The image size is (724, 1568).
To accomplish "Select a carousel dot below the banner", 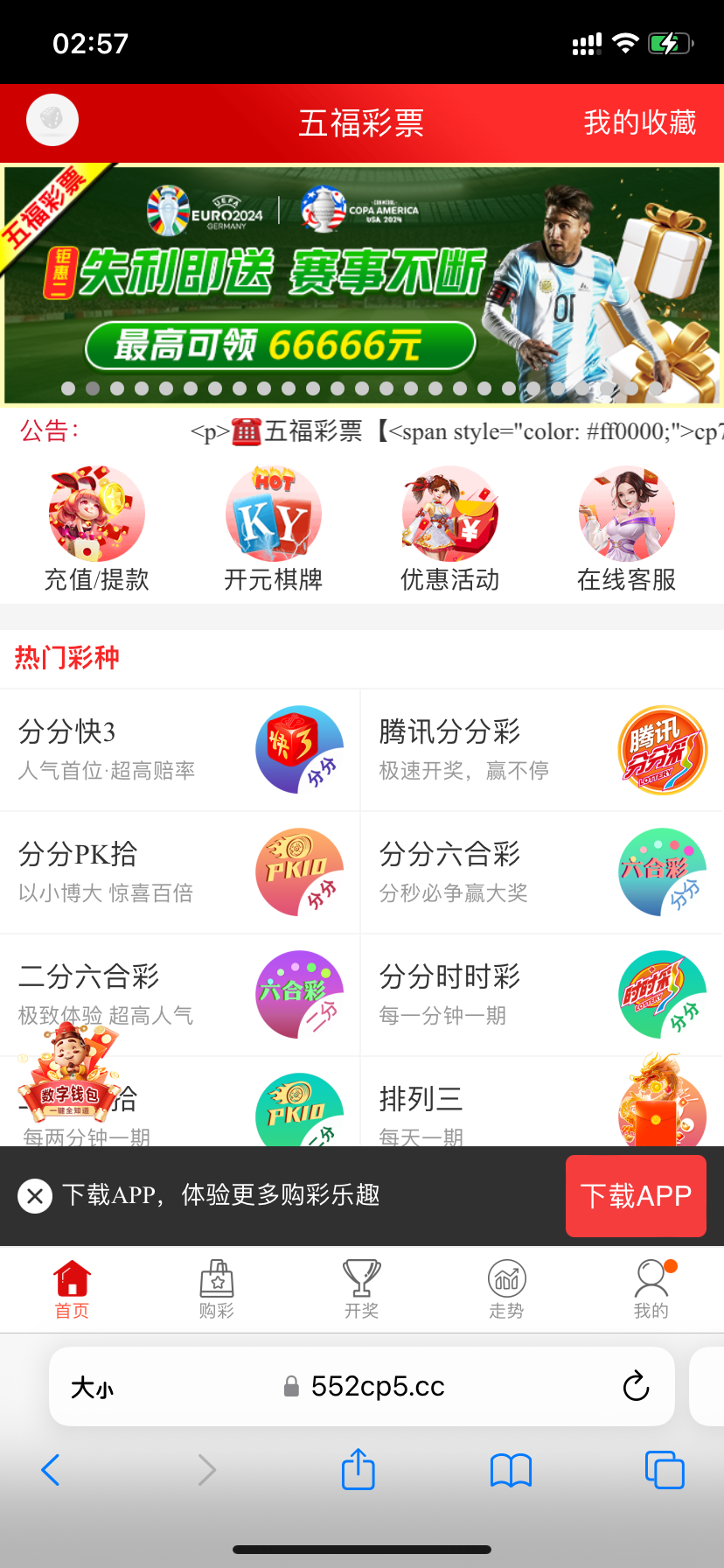I will coord(362,386).
